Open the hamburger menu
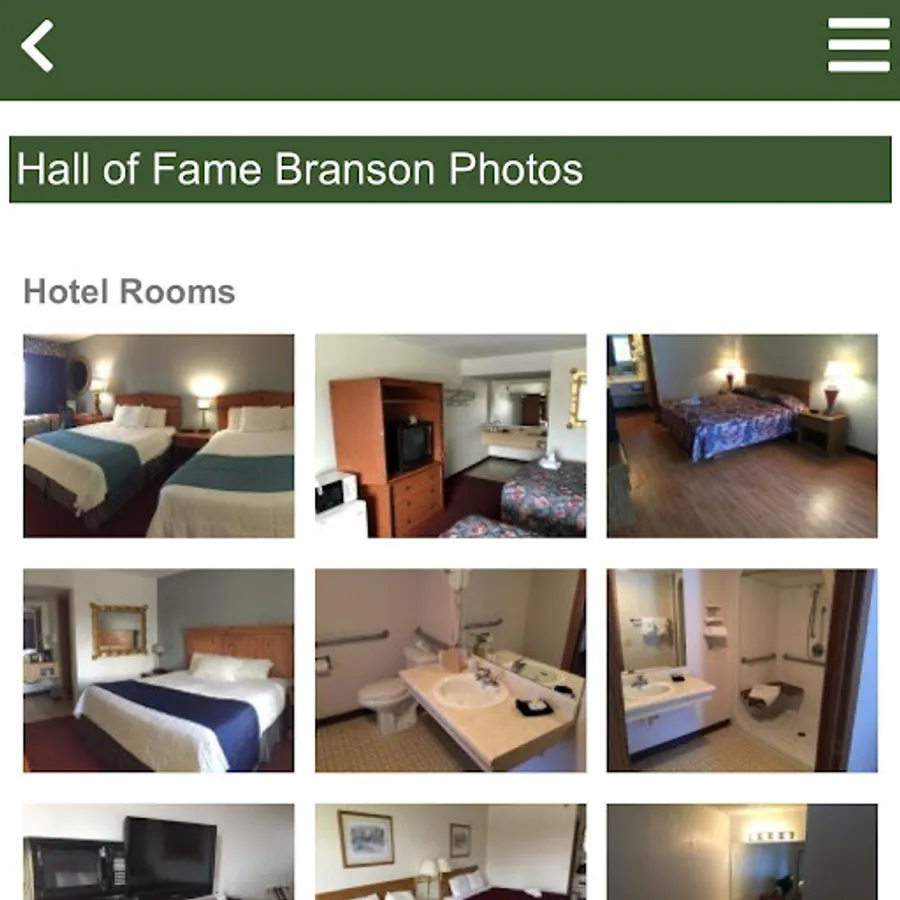The width and height of the screenshot is (900, 900). pyautogui.click(x=858, y=46)
